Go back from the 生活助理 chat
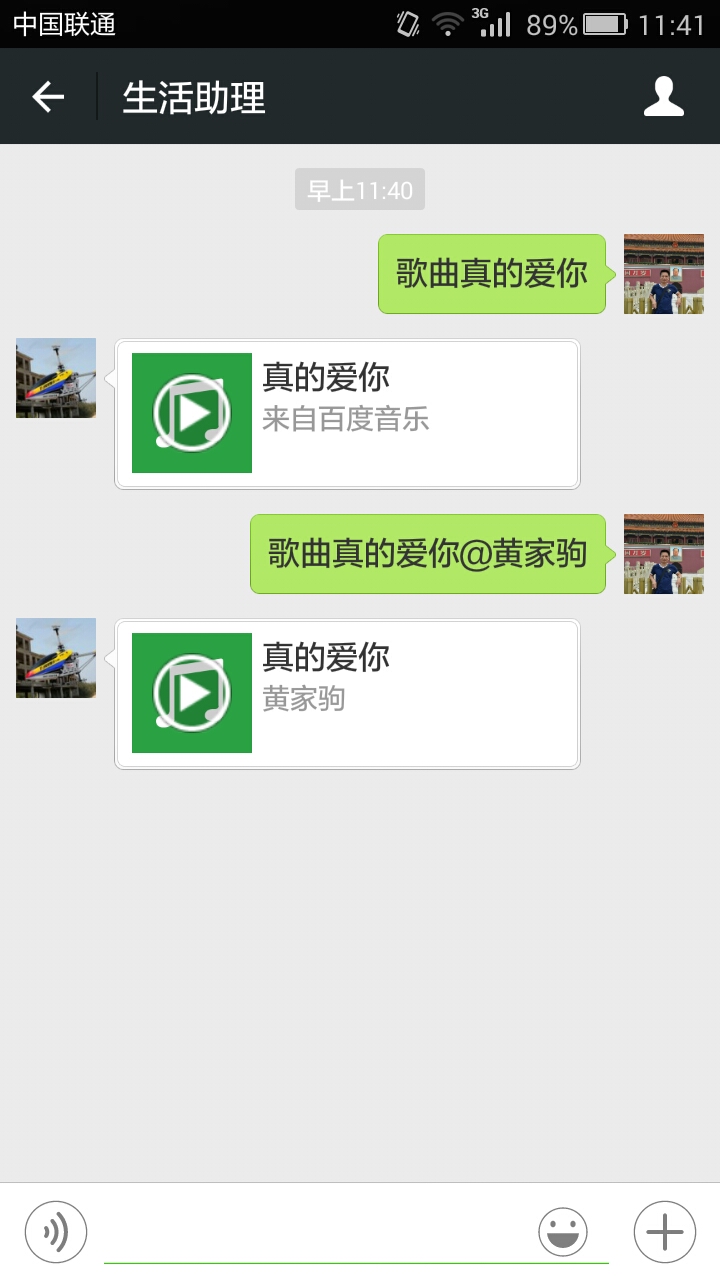This screenshot has height=1280, width=720. tap(48, 97)
